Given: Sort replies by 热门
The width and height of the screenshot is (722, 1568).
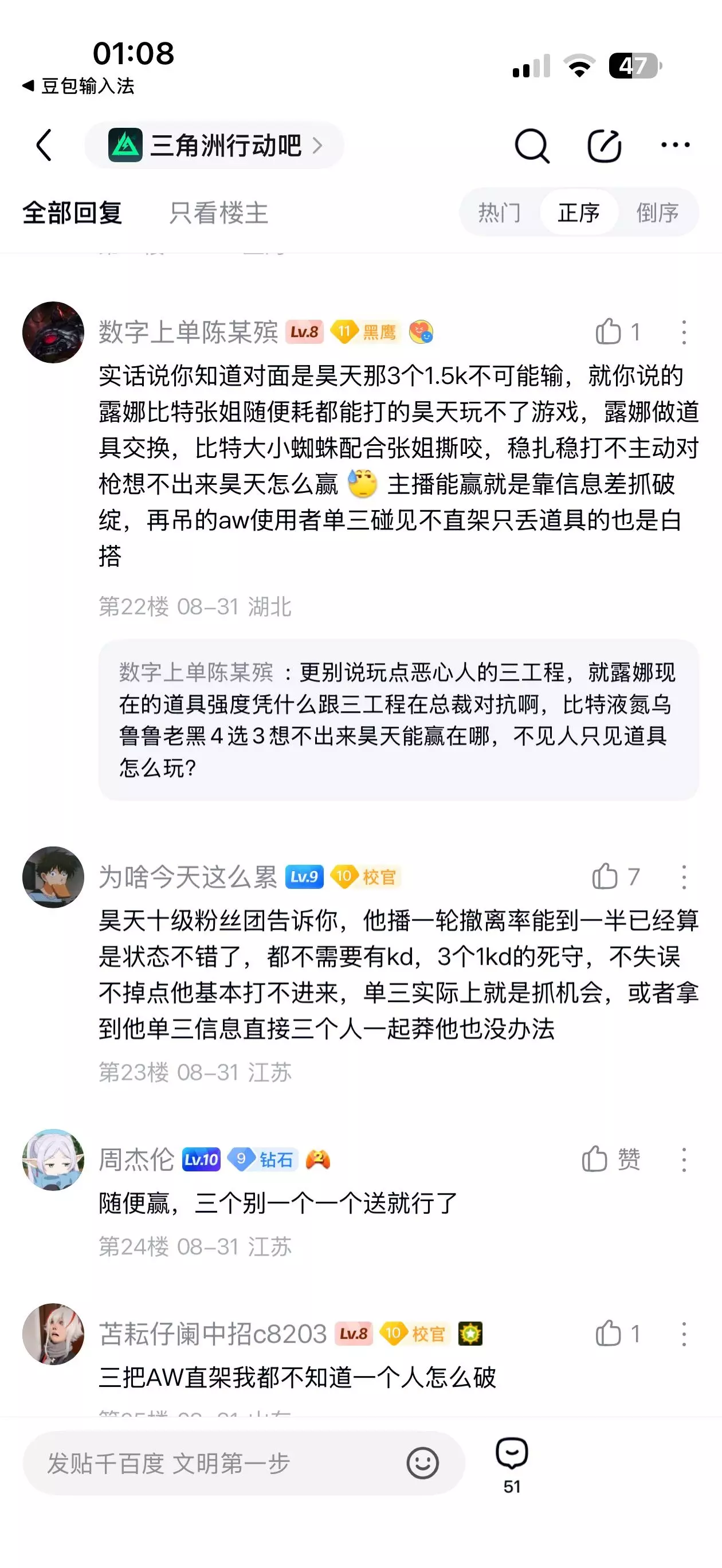Looking at the screenshot, I should click(x=499, y=213).
